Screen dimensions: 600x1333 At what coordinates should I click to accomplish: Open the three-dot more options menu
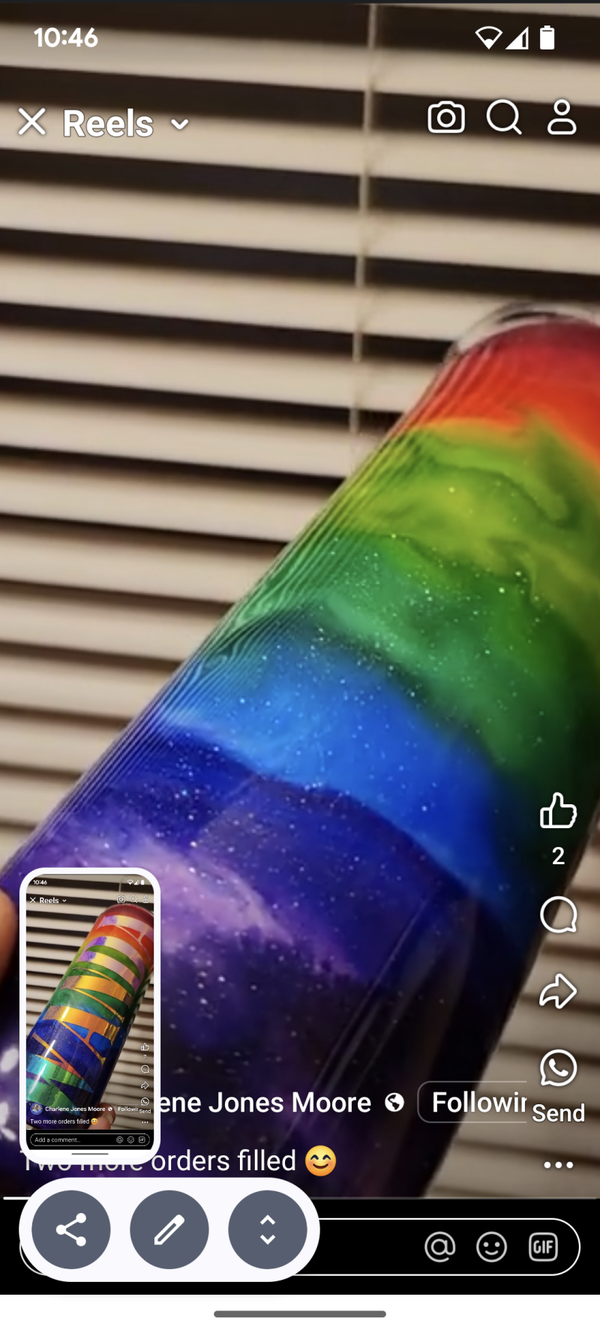(558, 1165)
